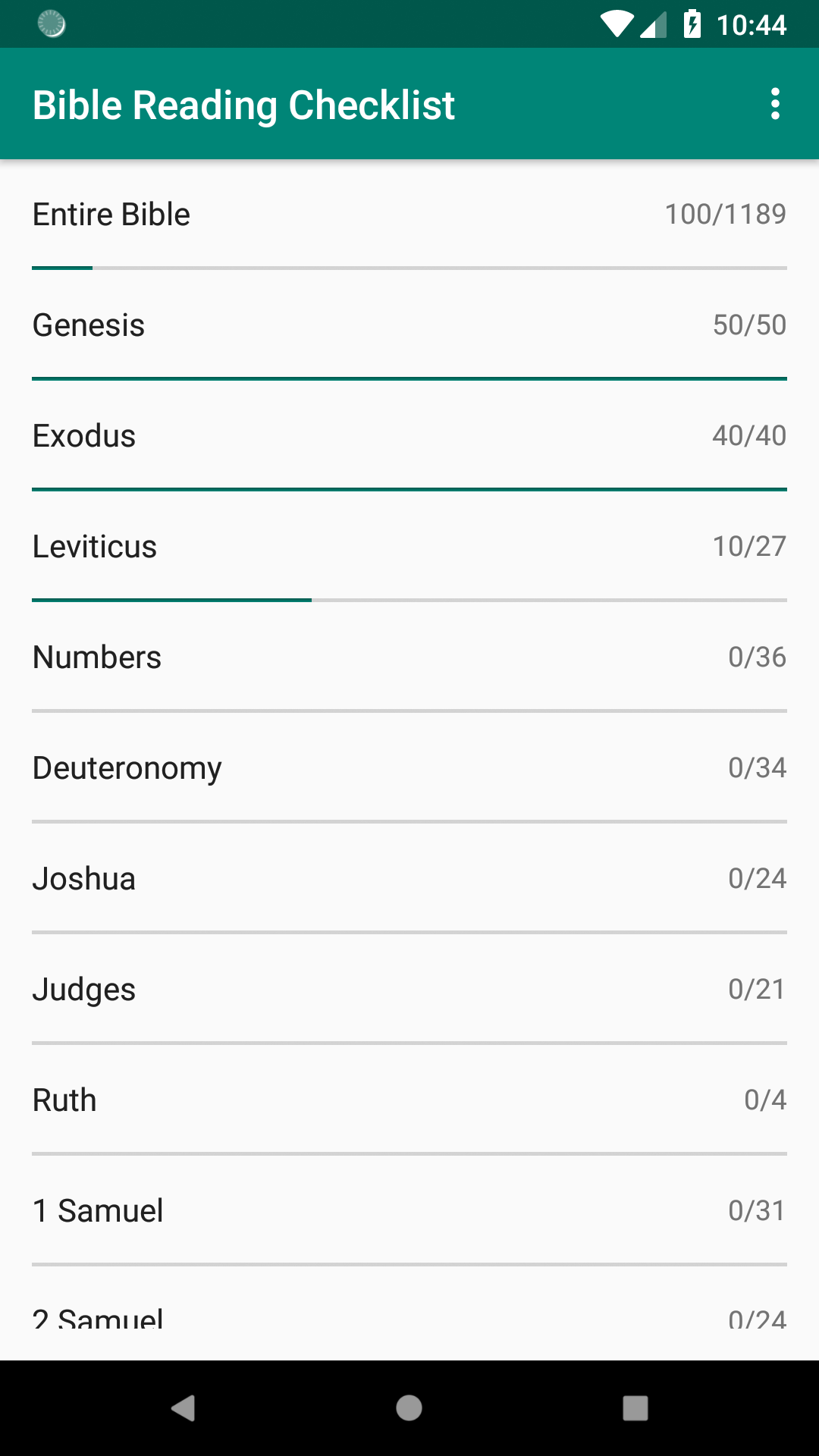This screenshot has height=1456, width=819.
Task: Go back using the system back button
Action: [183, 1408]
